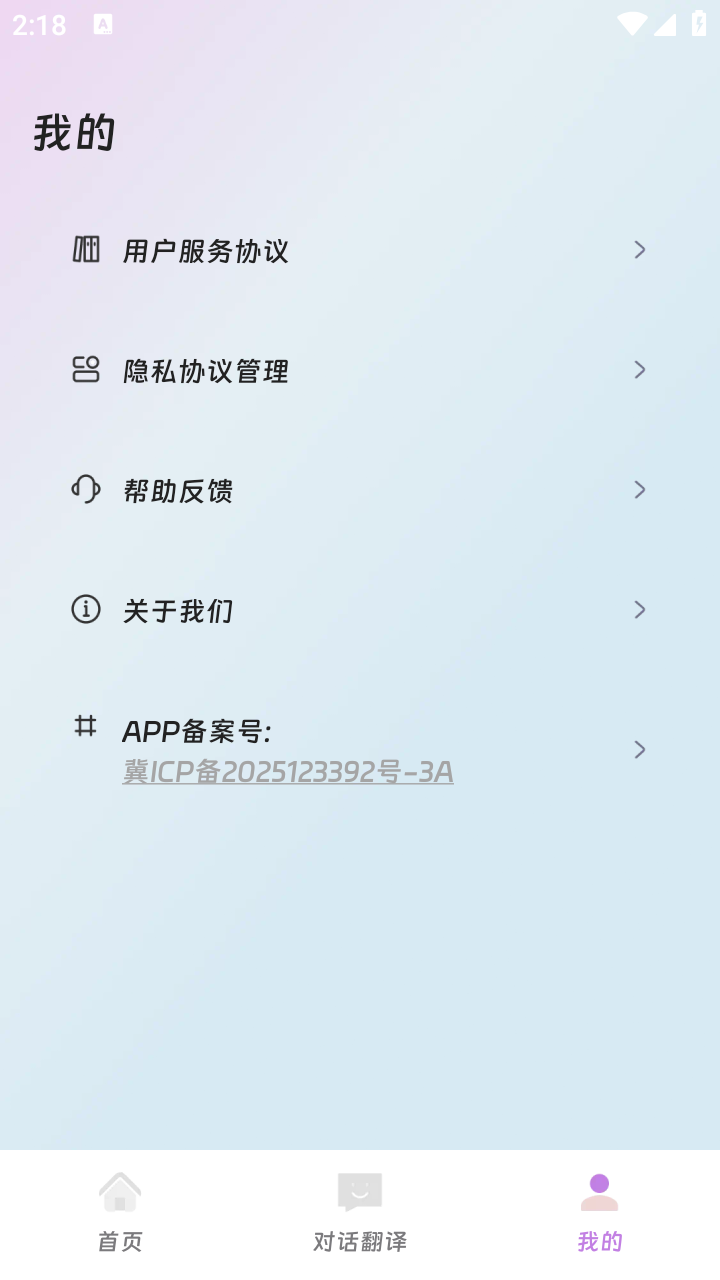
Task: Click the battery icon in status bar
Action: (699, 25)
